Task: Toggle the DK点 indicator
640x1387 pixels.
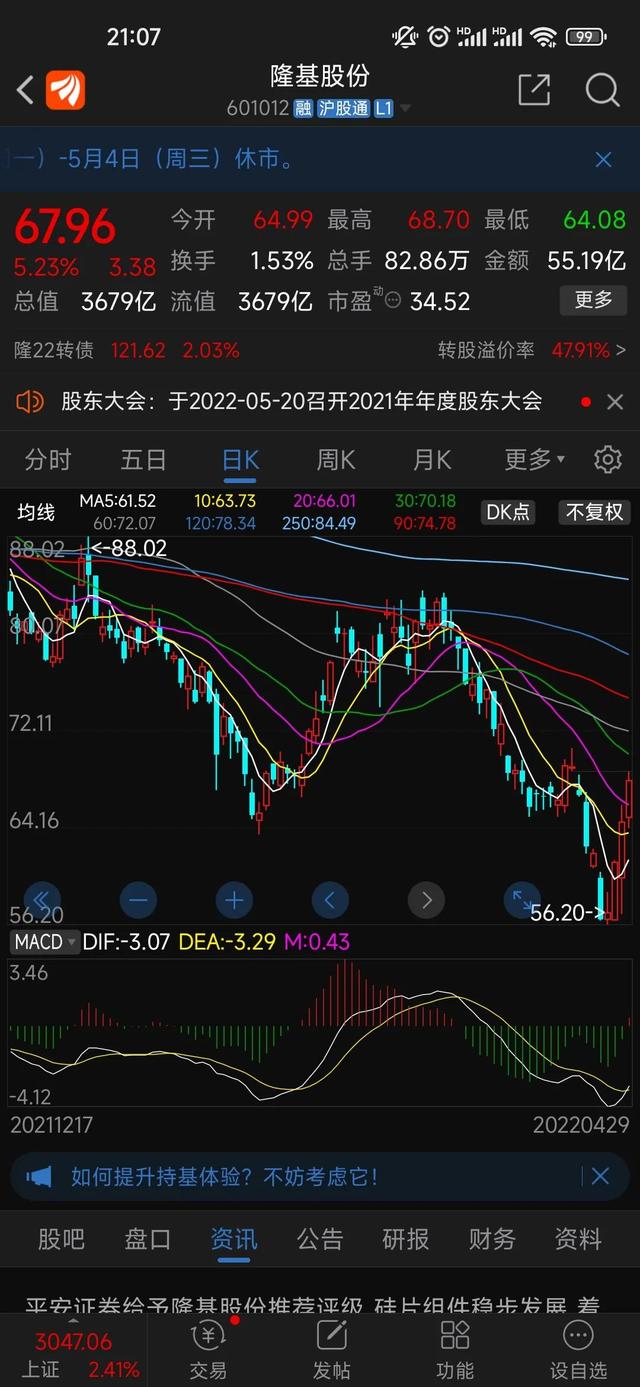Action: [x=508, y=512]
